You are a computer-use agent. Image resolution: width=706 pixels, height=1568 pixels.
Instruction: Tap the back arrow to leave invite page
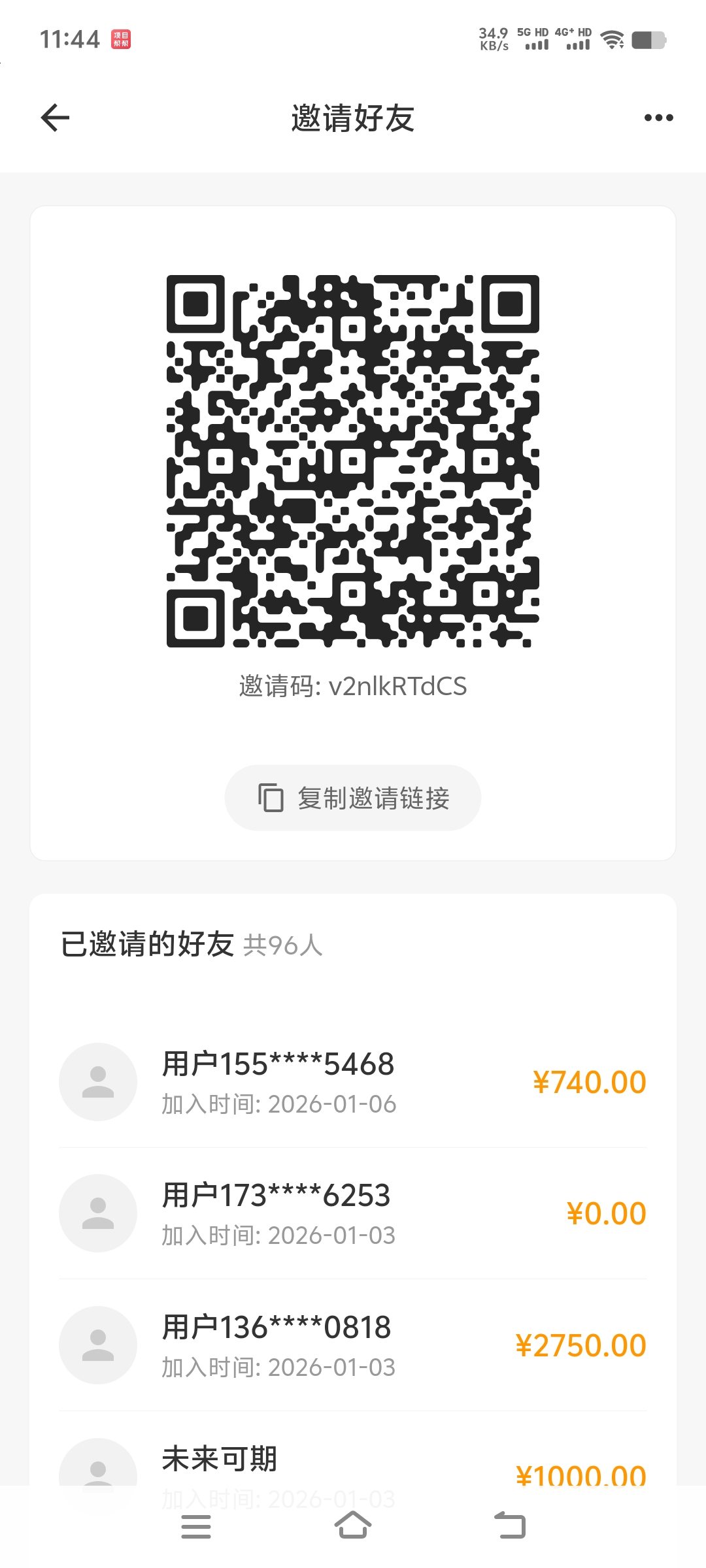(56, 116)
